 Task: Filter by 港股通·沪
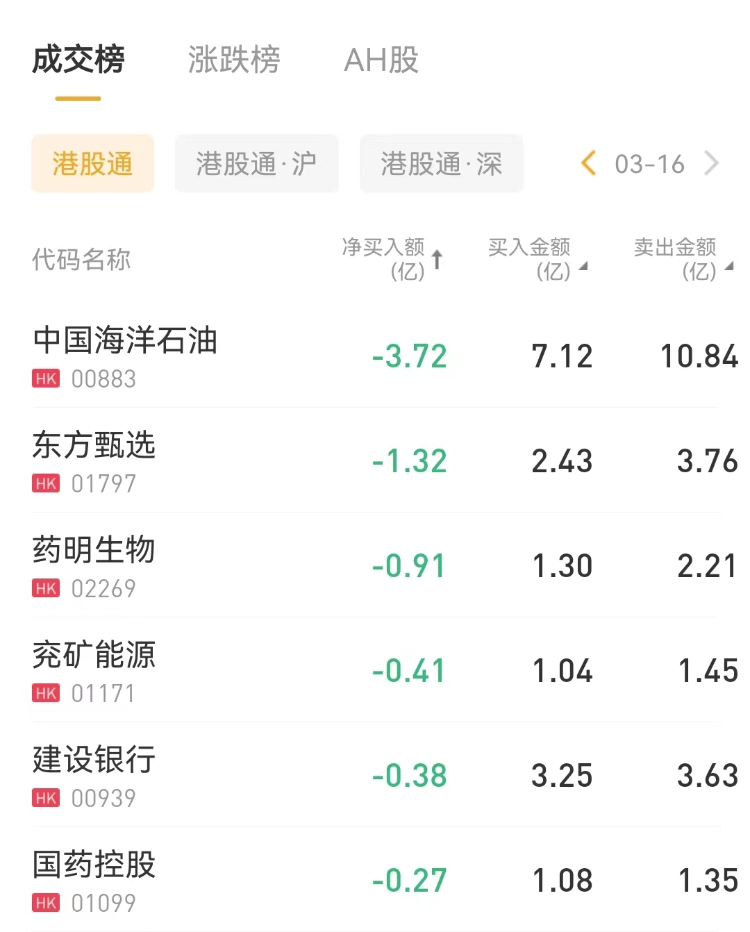(256, 164)
